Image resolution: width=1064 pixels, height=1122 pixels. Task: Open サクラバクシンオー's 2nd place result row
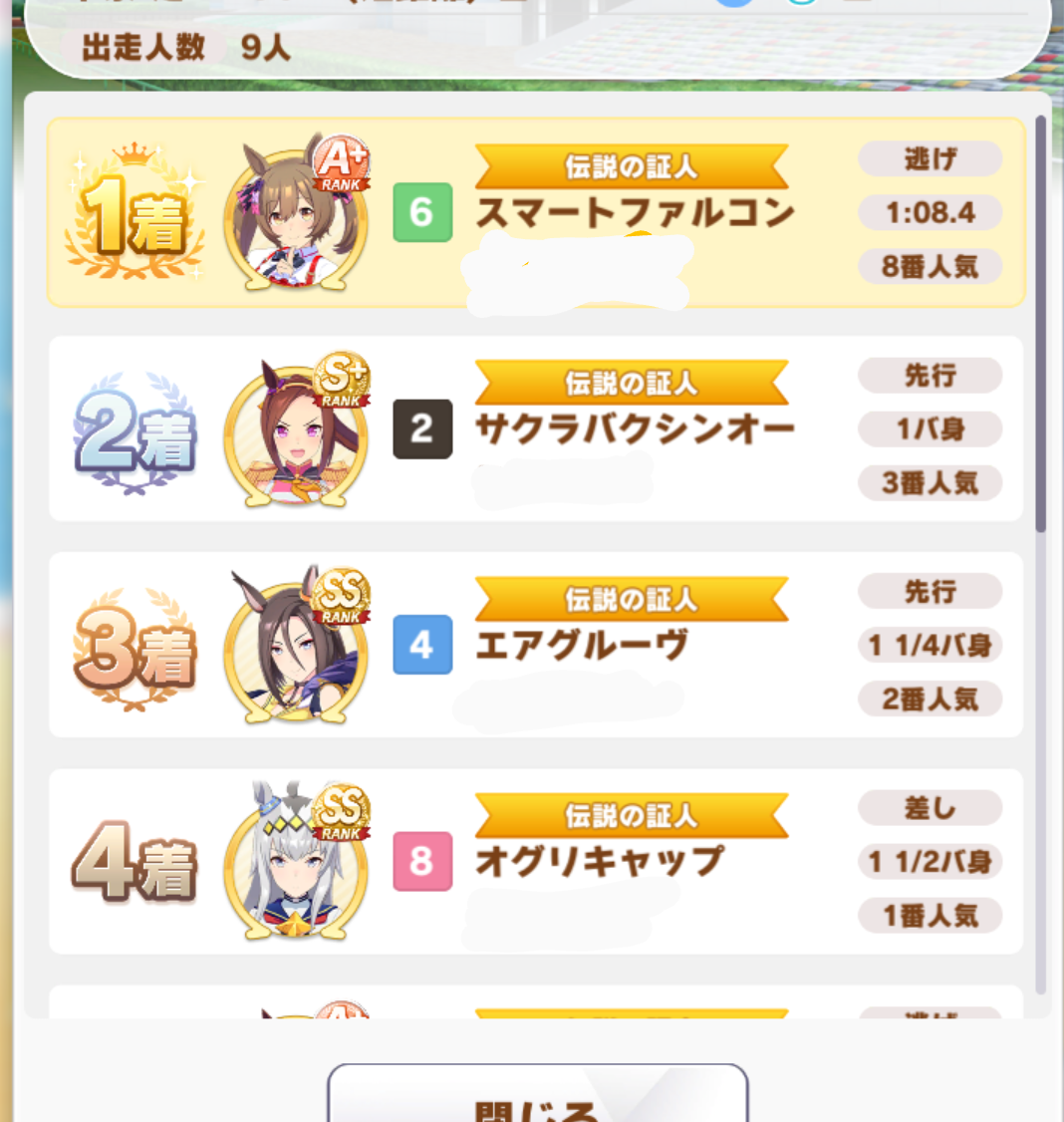point(536,428)
